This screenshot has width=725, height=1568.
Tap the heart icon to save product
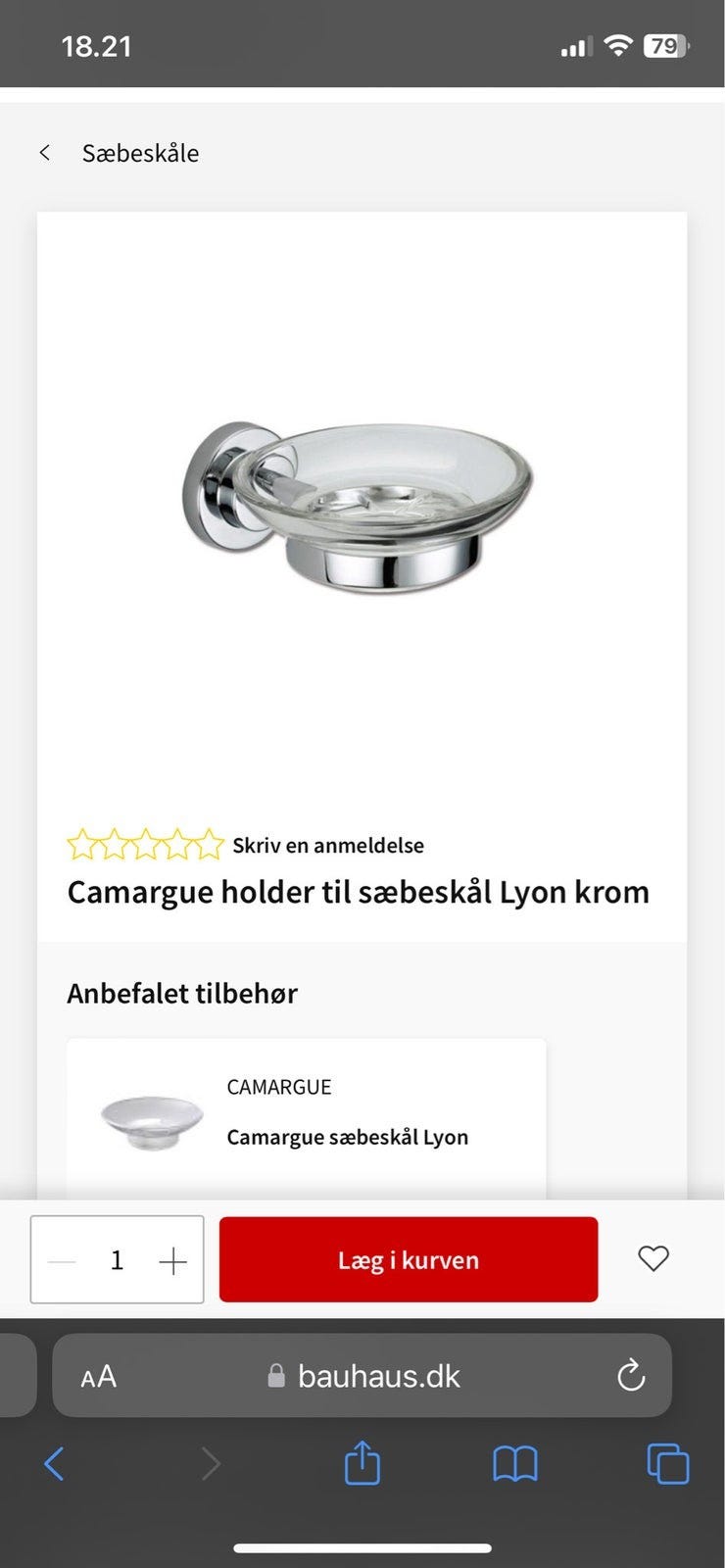pyautogui.click(x=652, y=1259)
